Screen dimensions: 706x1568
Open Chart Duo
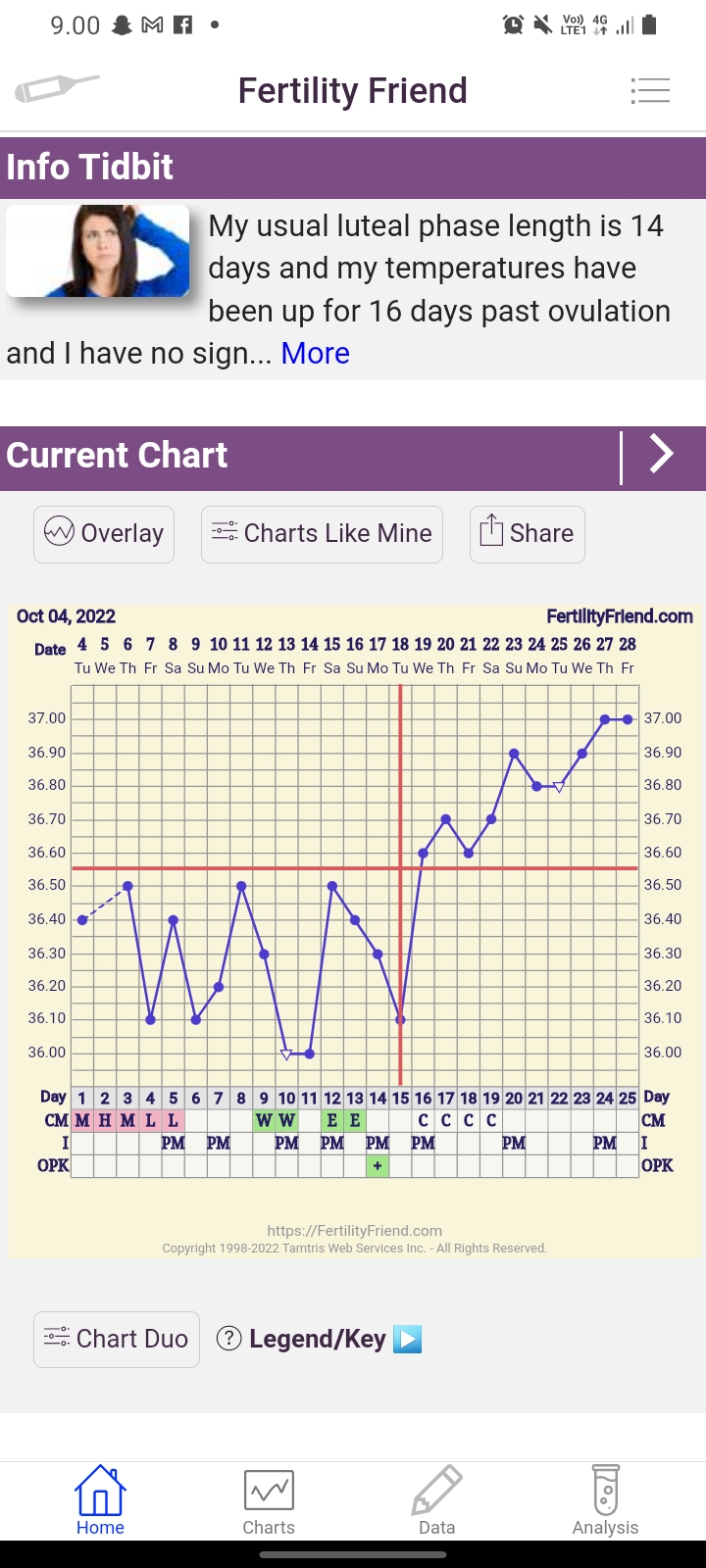coord(117,1340)
